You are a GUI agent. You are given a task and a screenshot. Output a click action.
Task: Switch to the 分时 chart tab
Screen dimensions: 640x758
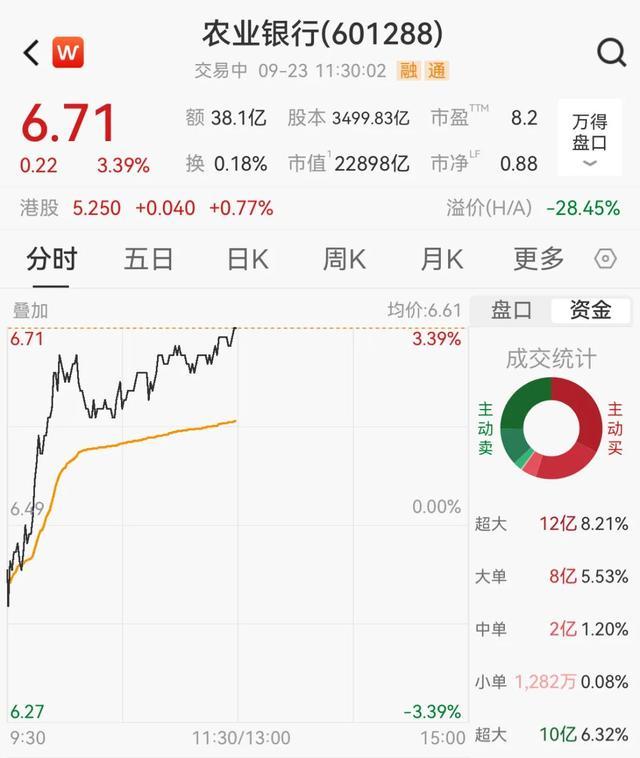(x=52, y=260)
